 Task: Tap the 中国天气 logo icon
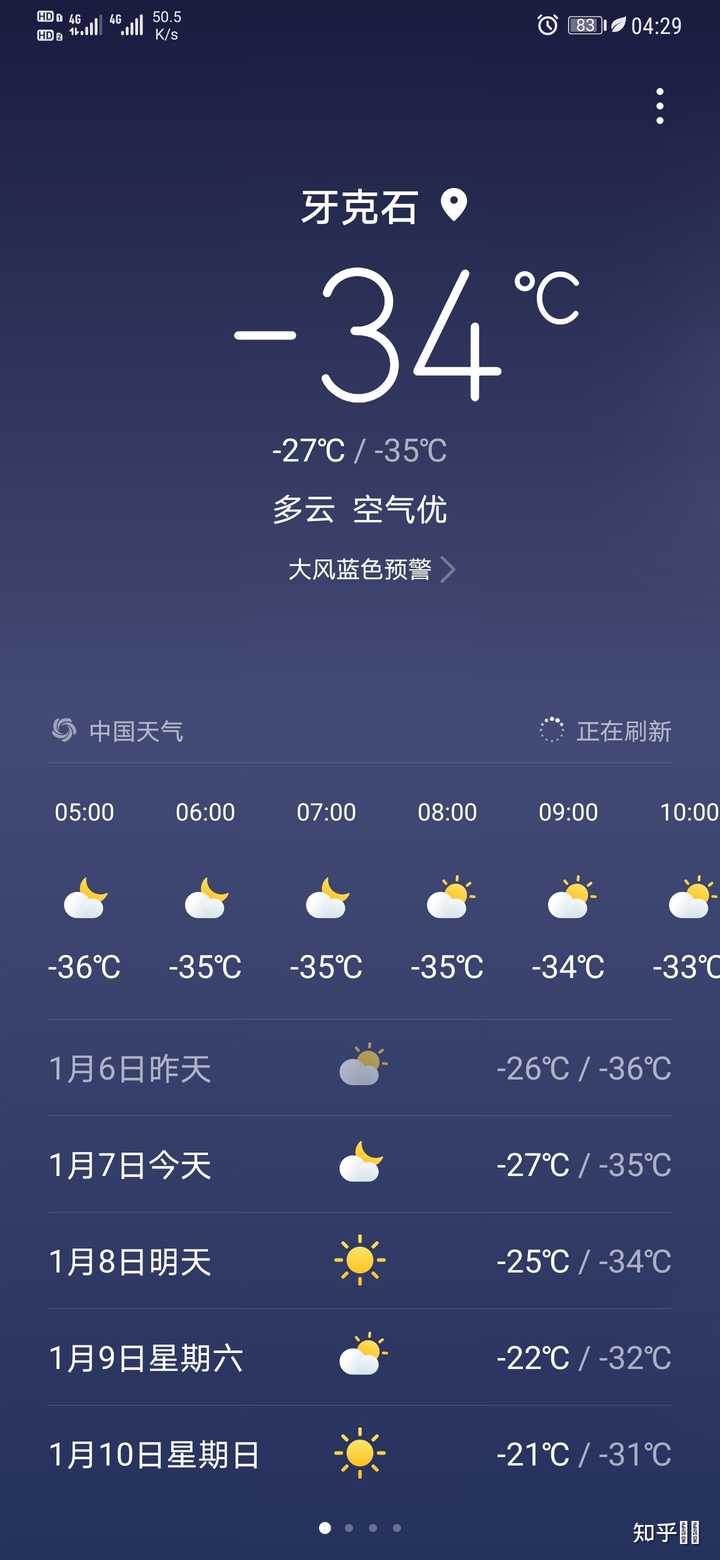click(63, 731)
